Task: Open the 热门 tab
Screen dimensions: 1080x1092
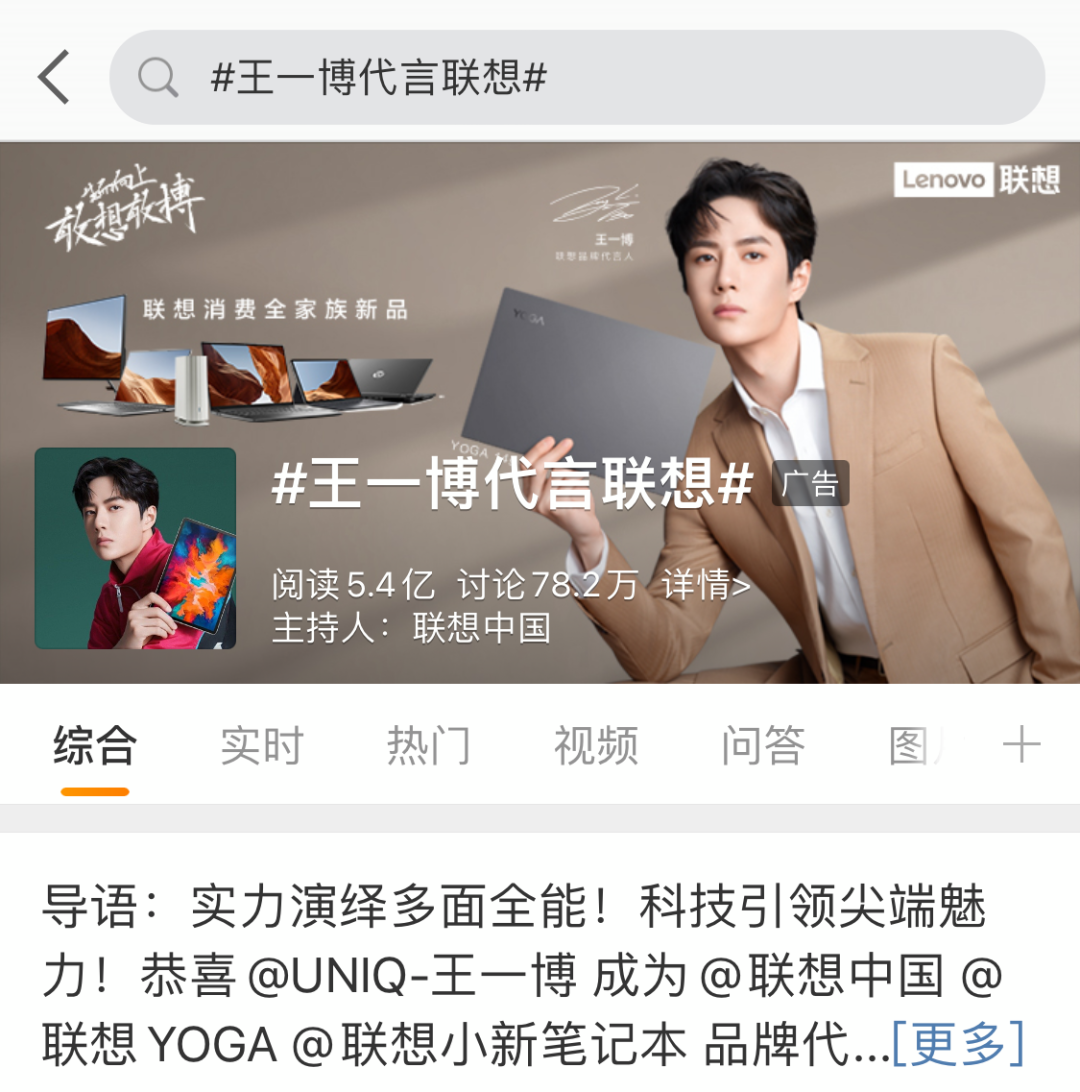Action: tap(429, 746)
